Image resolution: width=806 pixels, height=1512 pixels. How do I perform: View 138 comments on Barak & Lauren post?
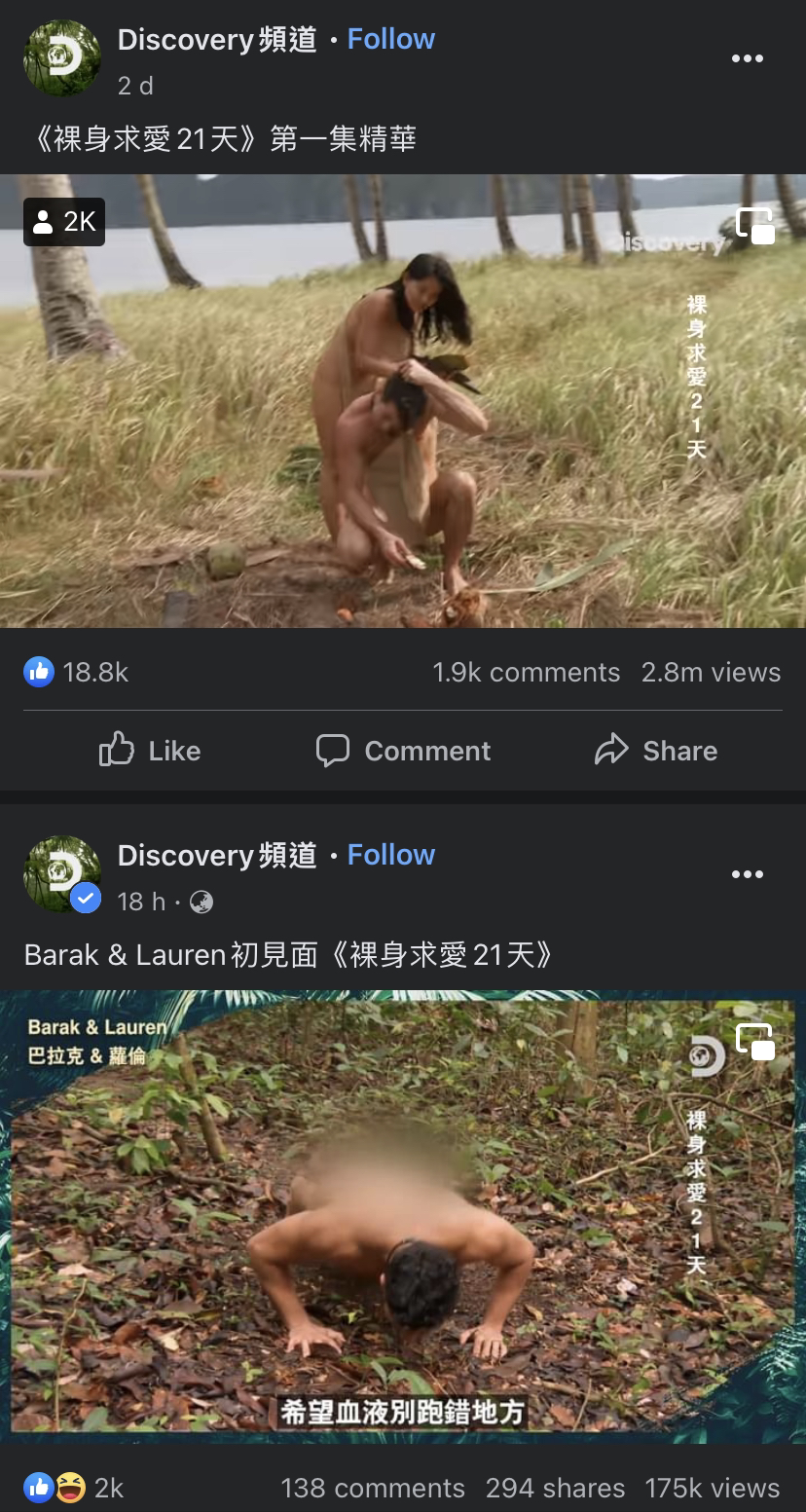[373, 1488]
